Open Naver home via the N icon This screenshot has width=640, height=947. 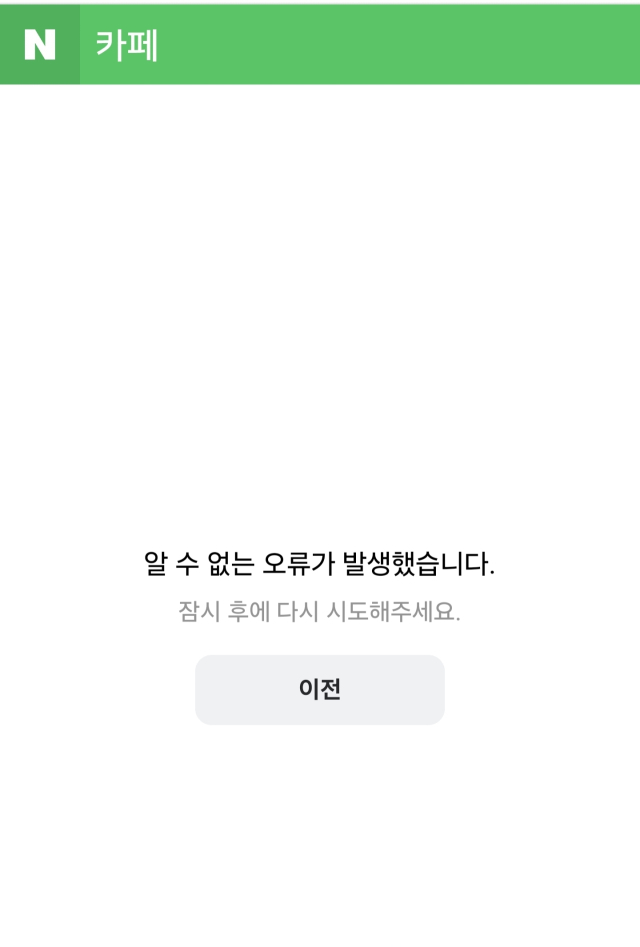tap(40, 45)
